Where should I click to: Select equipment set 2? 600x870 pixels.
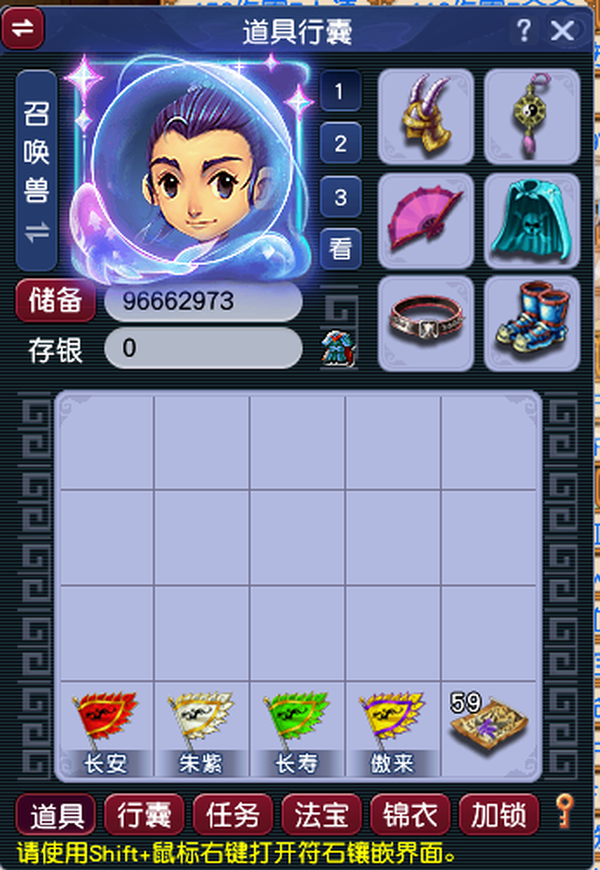340,144
